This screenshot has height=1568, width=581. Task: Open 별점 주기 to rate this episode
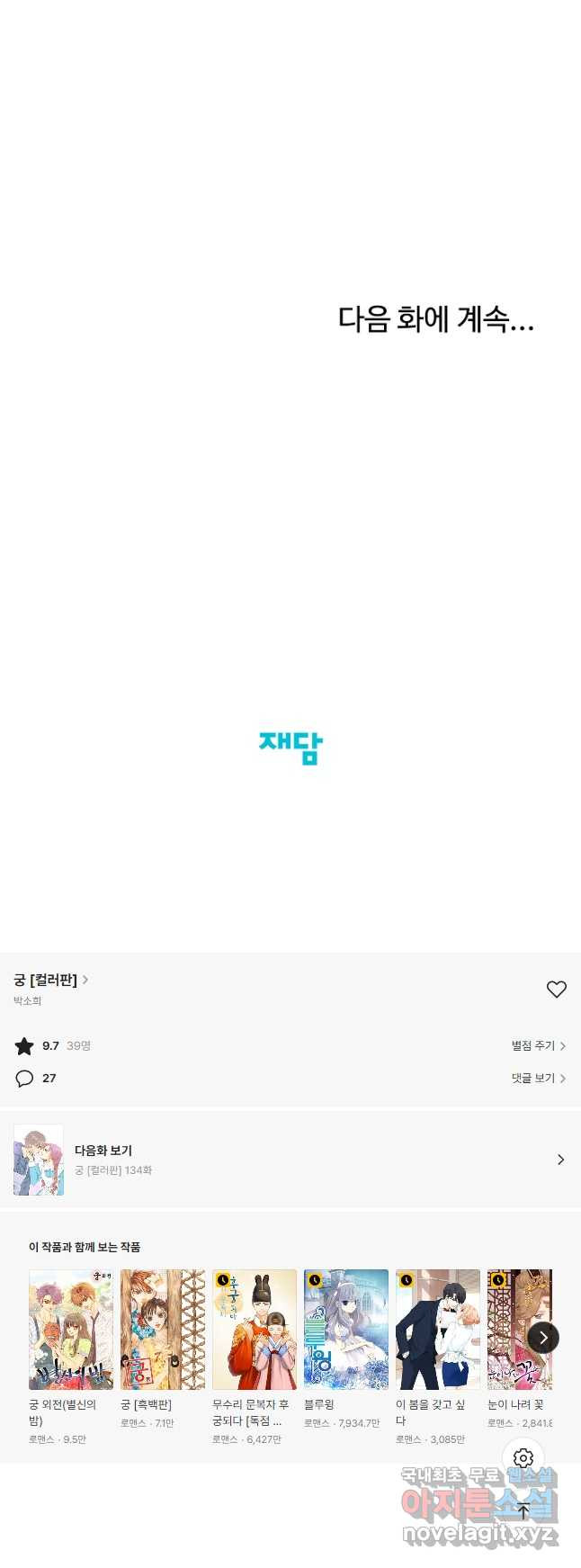pos(538,1046)
